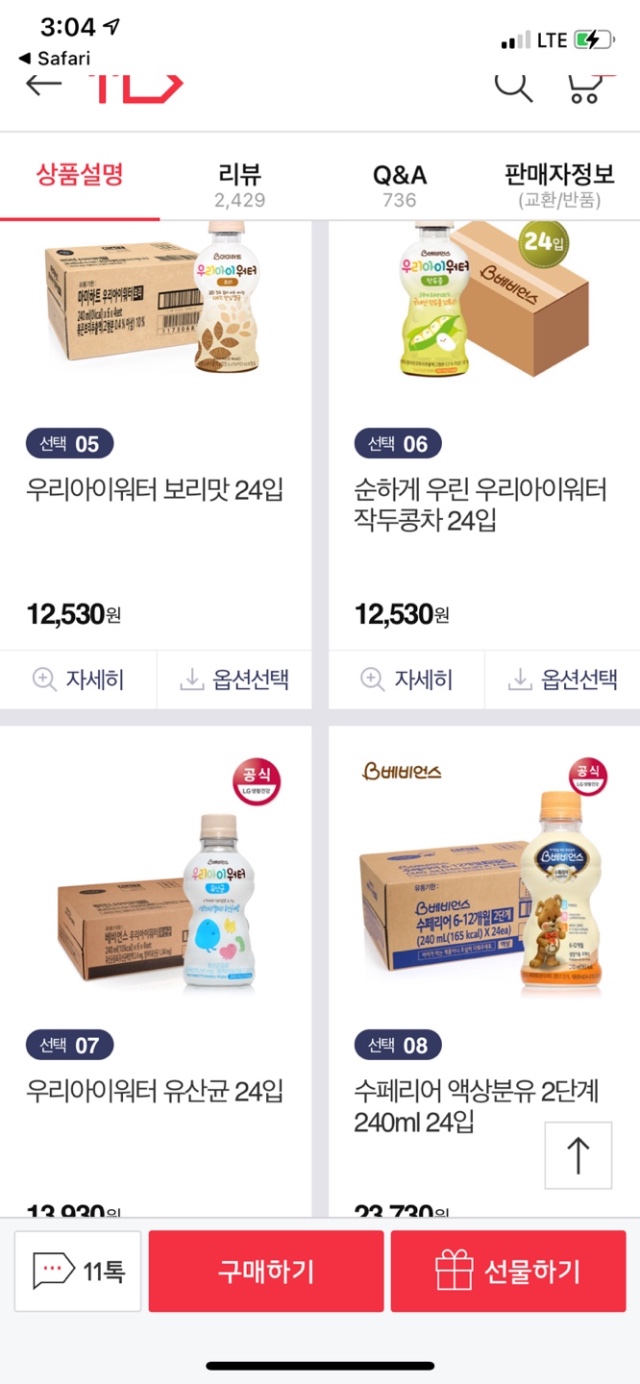Screen dimensions: 640x1384
Task: Tap 옵션선택 for 작두콩차 24입
Action: coord(563,680)
